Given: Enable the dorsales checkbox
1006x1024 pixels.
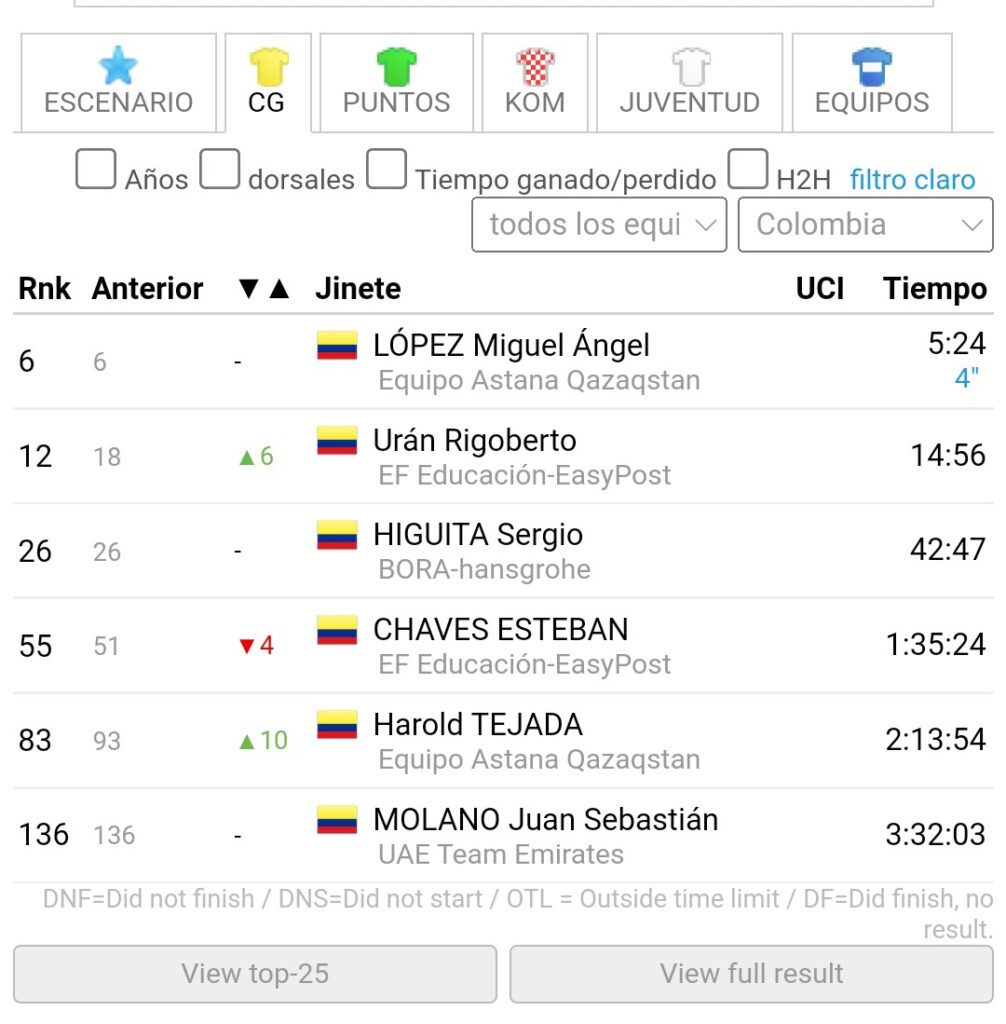Looking at the screenshot, I should 219,169.
